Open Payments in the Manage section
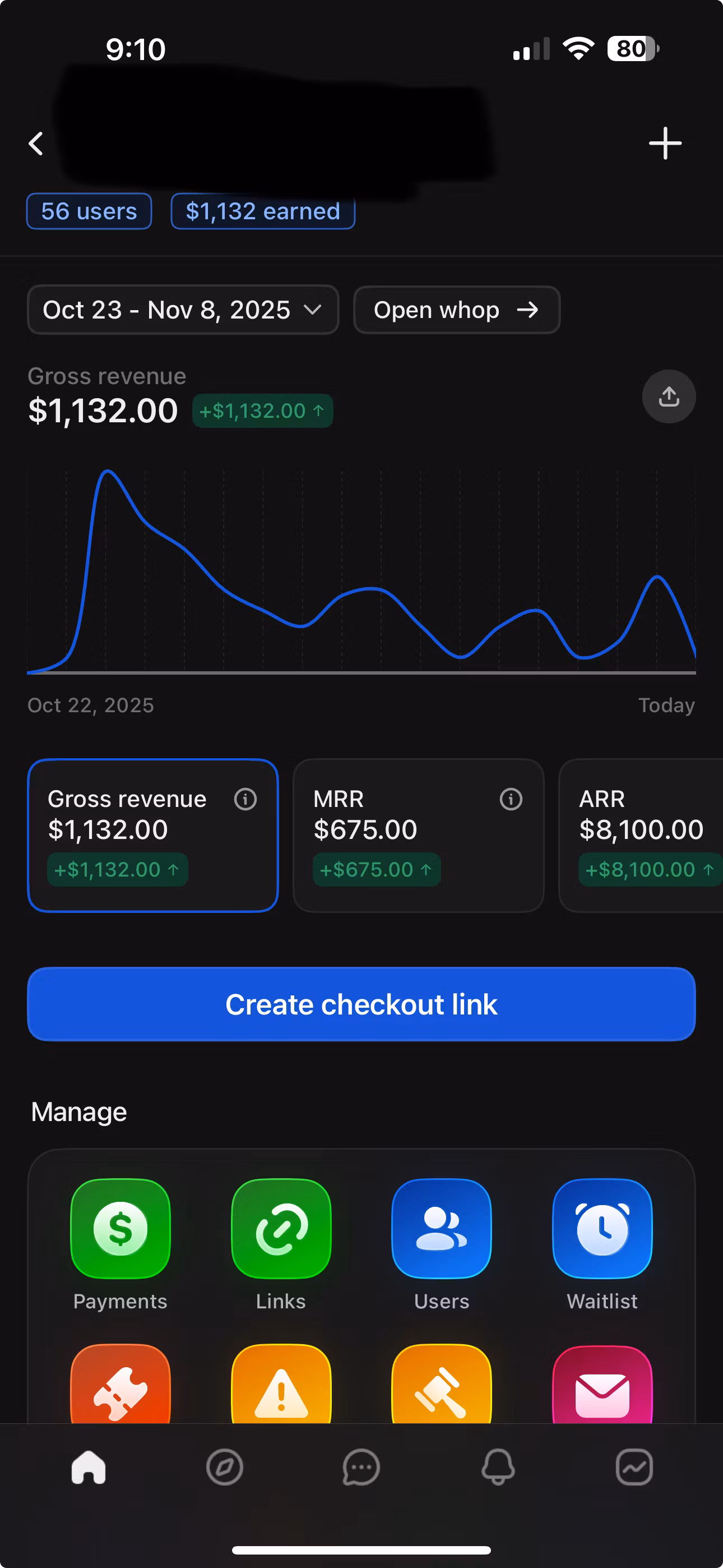The image size is (723, 1568). coord(121,1230)
